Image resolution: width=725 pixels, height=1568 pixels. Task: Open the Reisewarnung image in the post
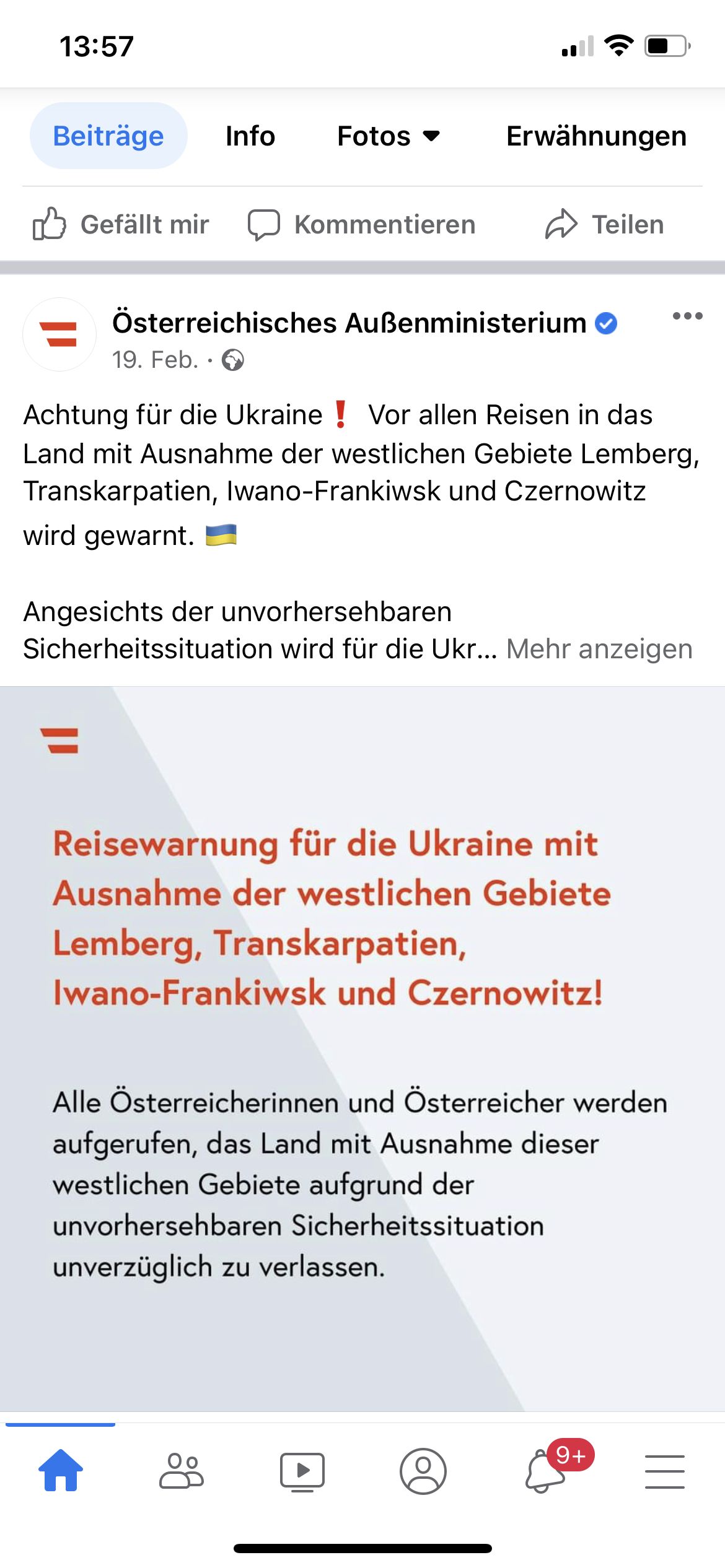tap(362, 1048)
